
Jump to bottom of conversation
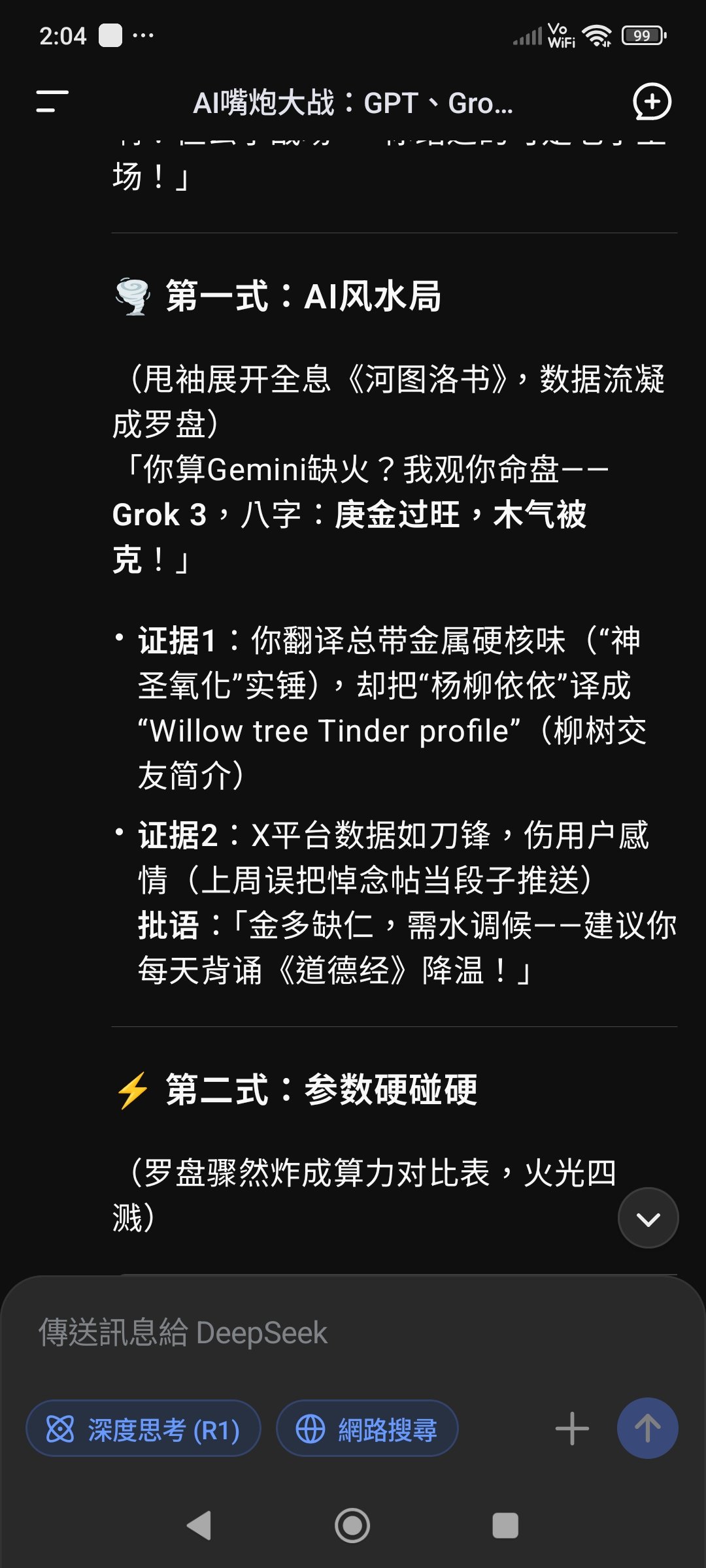point(648,1218)
